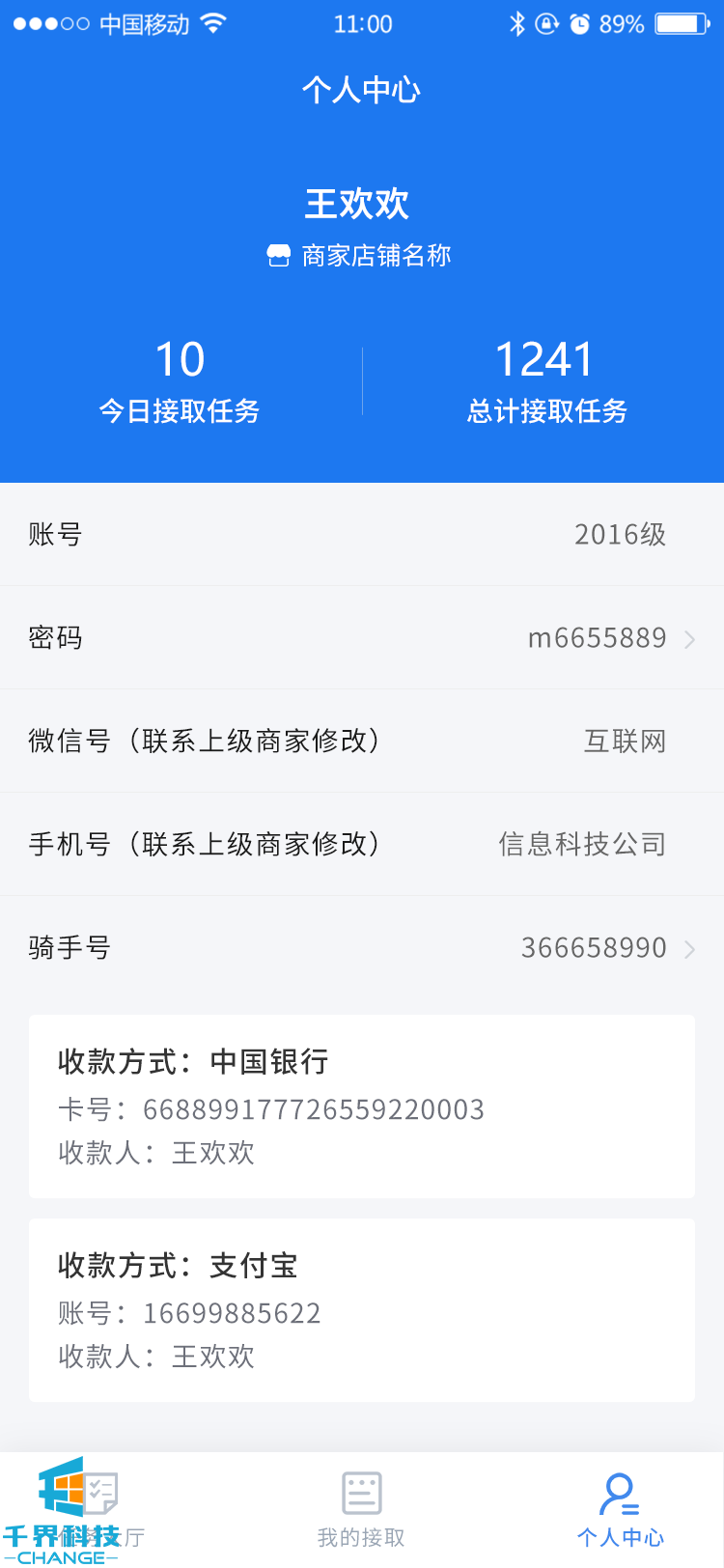Open the 骑手号 row

[362, 948]
